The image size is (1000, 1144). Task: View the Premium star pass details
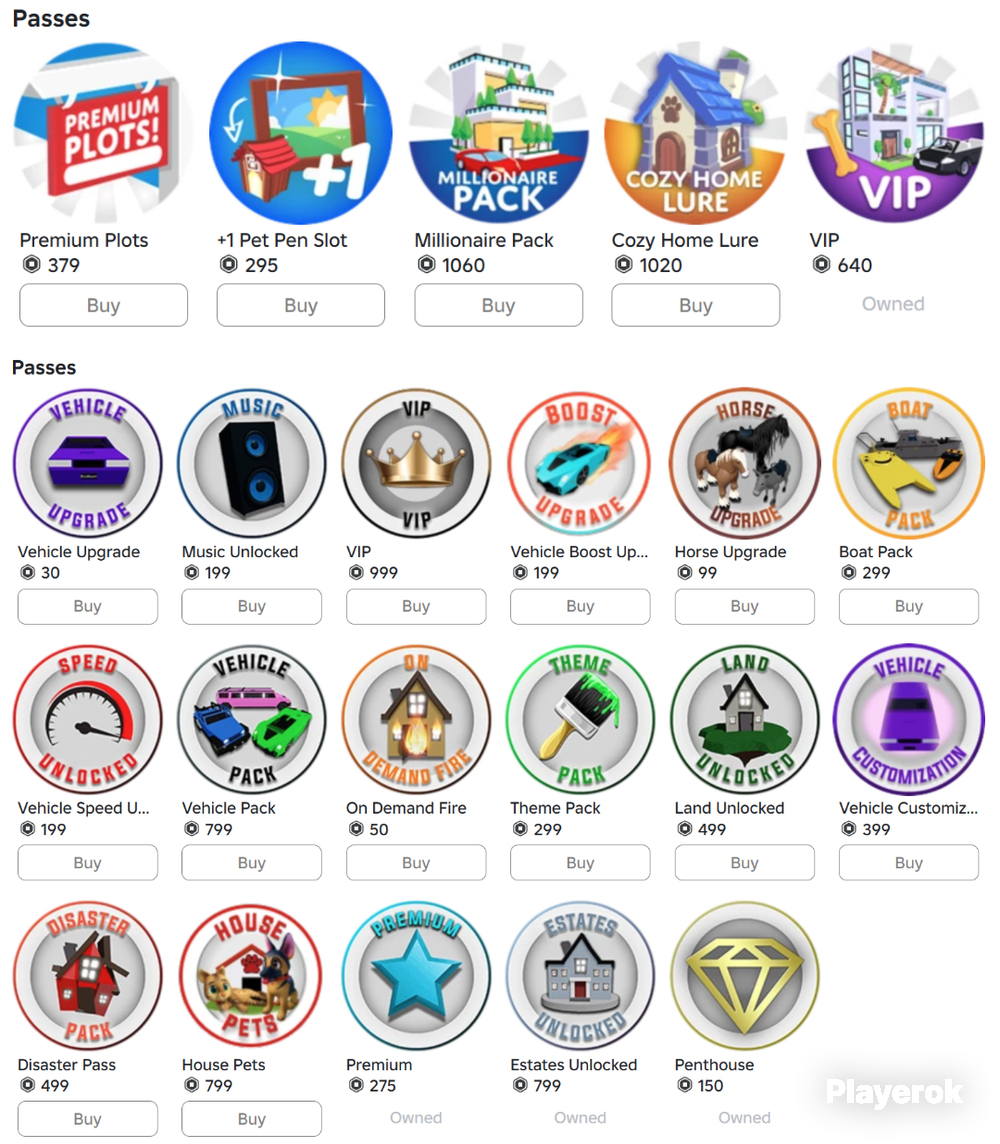[x=416, y=975]
